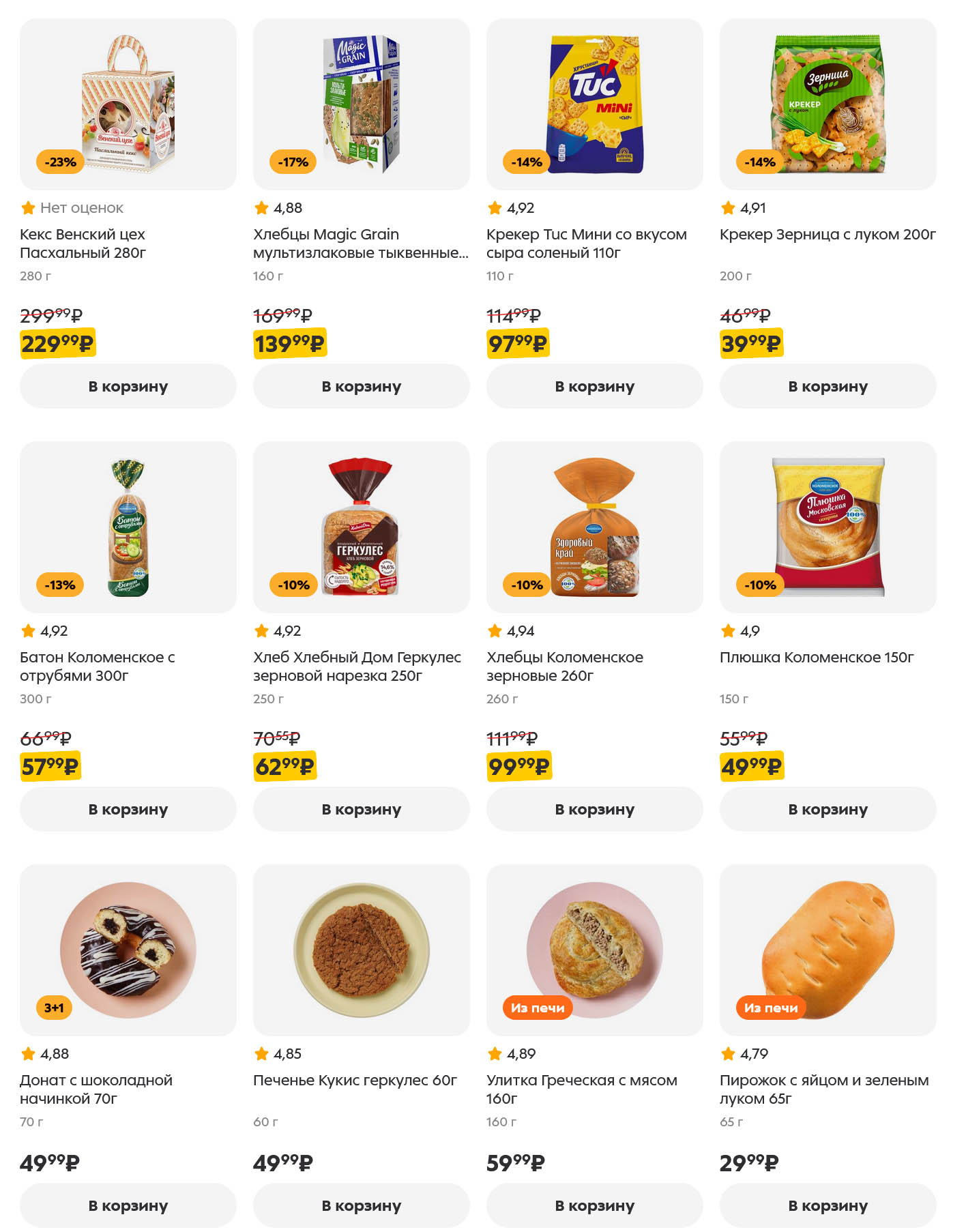The width and height of the screenshot is (966, 1232).
Task: Open Крекер Tuc Мини product image
Action: point(594,104)
